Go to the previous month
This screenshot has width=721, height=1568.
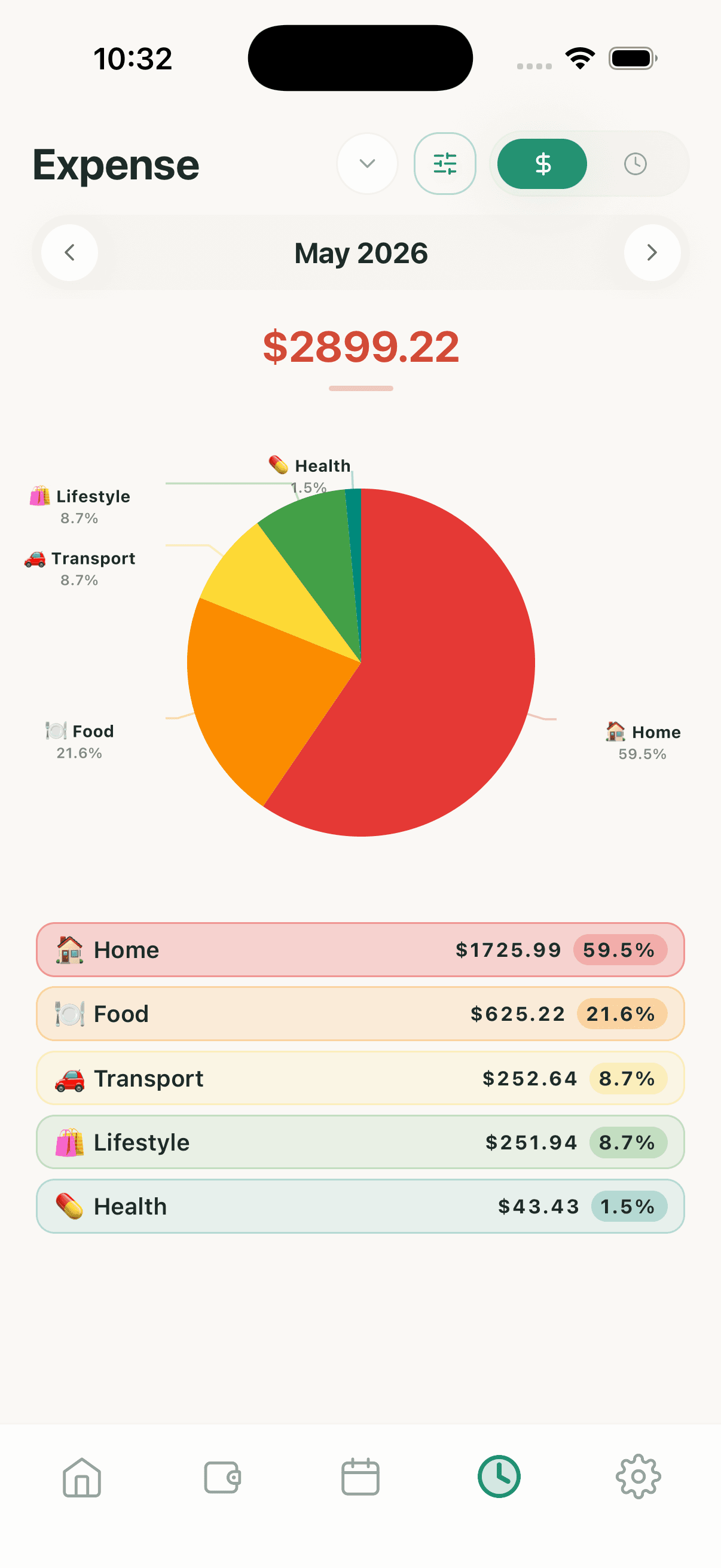coord(69,252)
